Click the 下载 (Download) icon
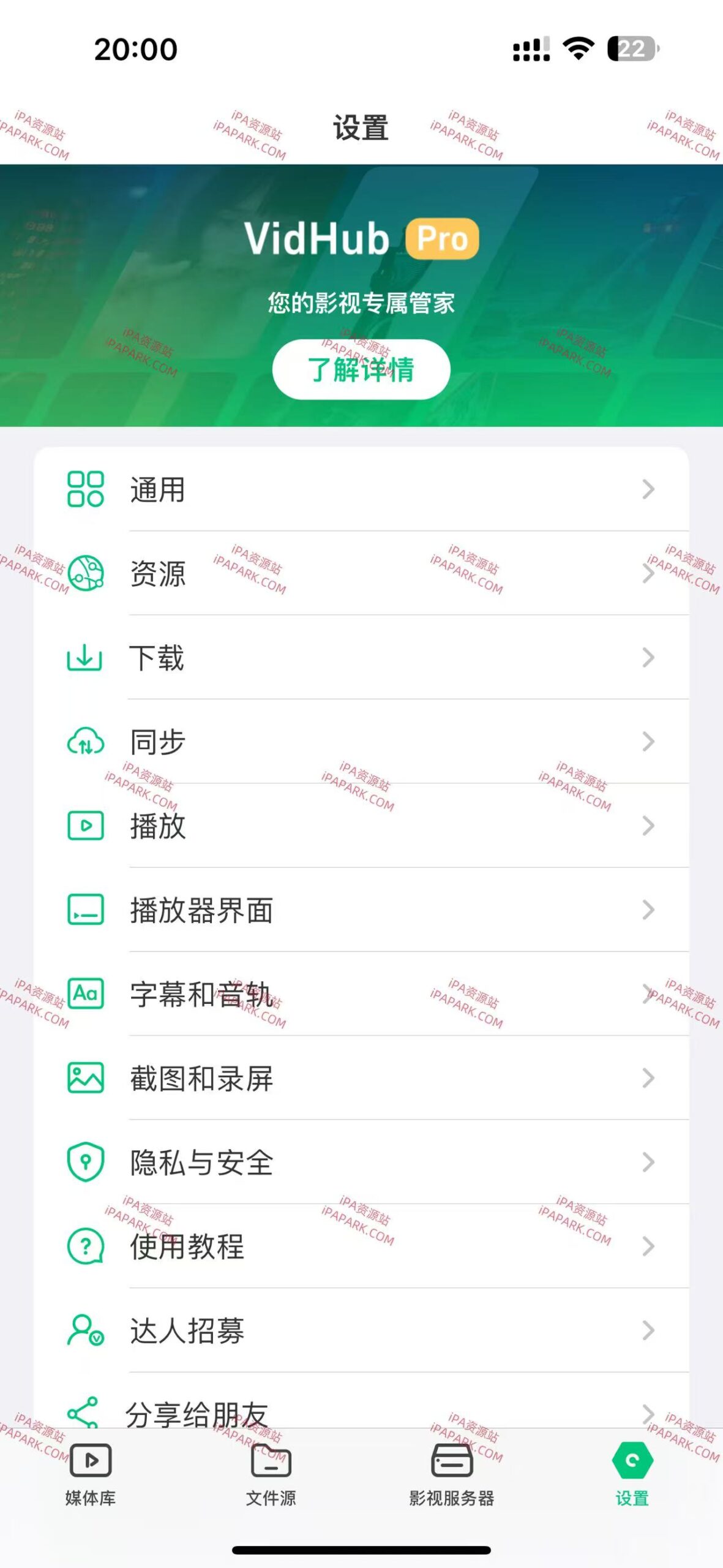The width and height of the screenshot is (723, 1568). [x=86, y=658]
